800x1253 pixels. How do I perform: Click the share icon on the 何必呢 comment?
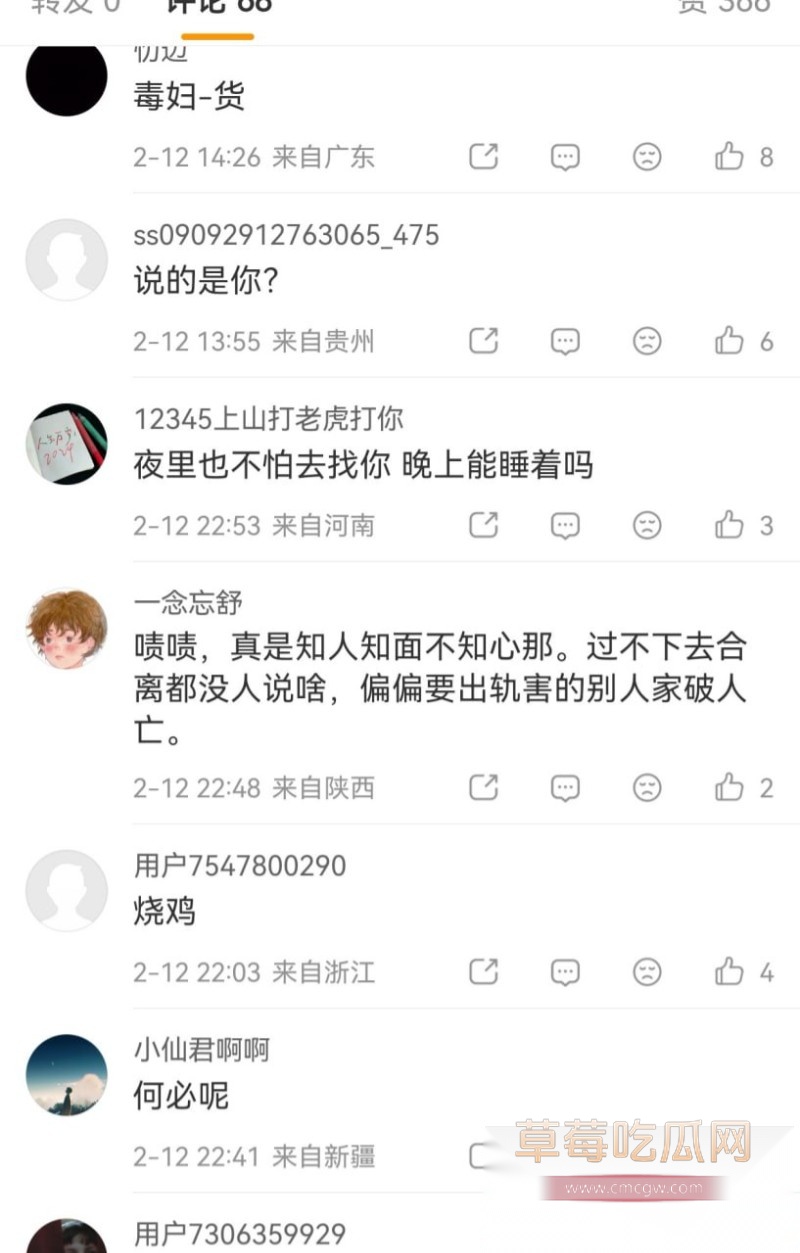483,1156
